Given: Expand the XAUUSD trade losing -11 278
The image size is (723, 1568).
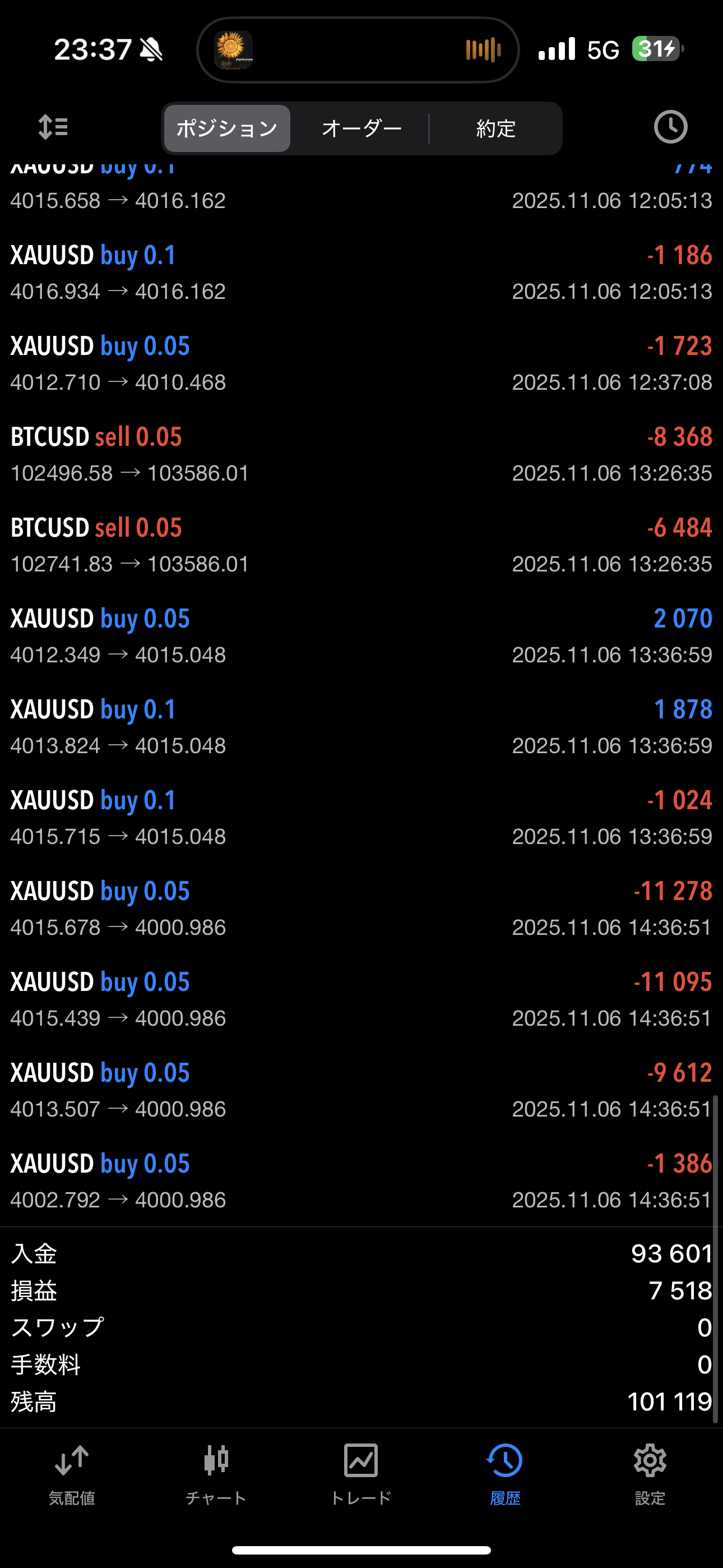Looking at the screenshot, I should coord(361,908).
